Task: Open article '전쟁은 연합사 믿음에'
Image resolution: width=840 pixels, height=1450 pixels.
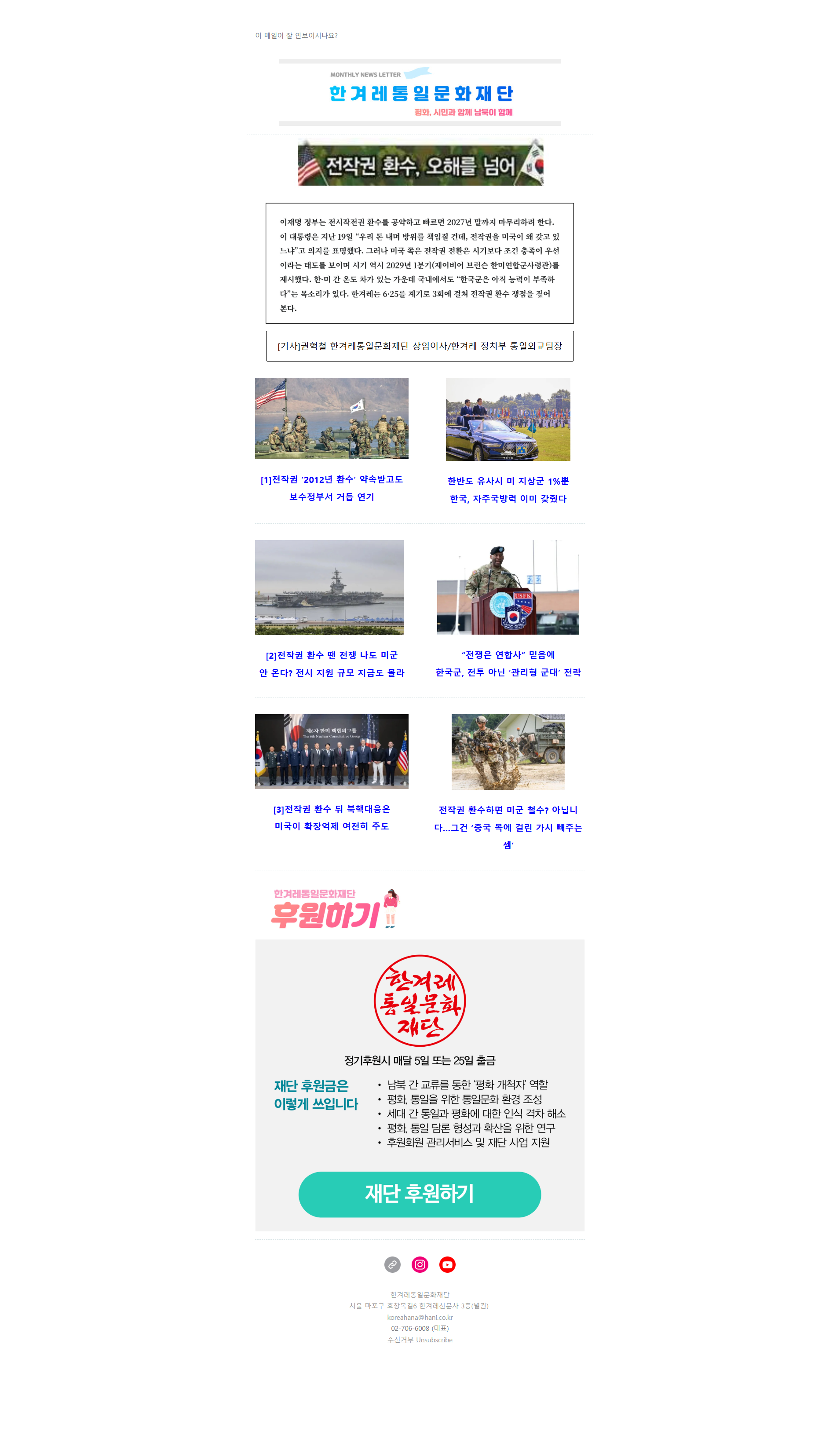Action: 508,664
